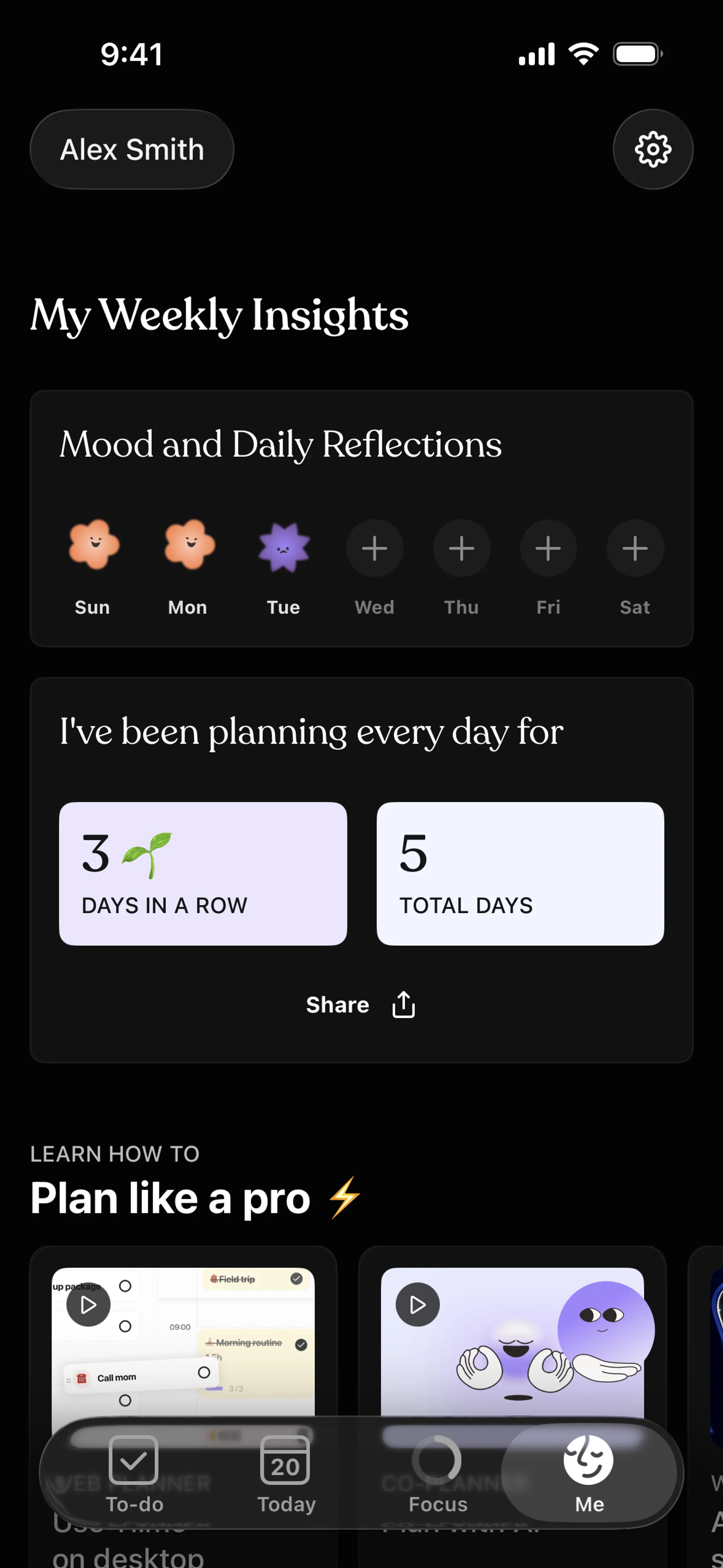Open the 5 total days card

point(520,874)
